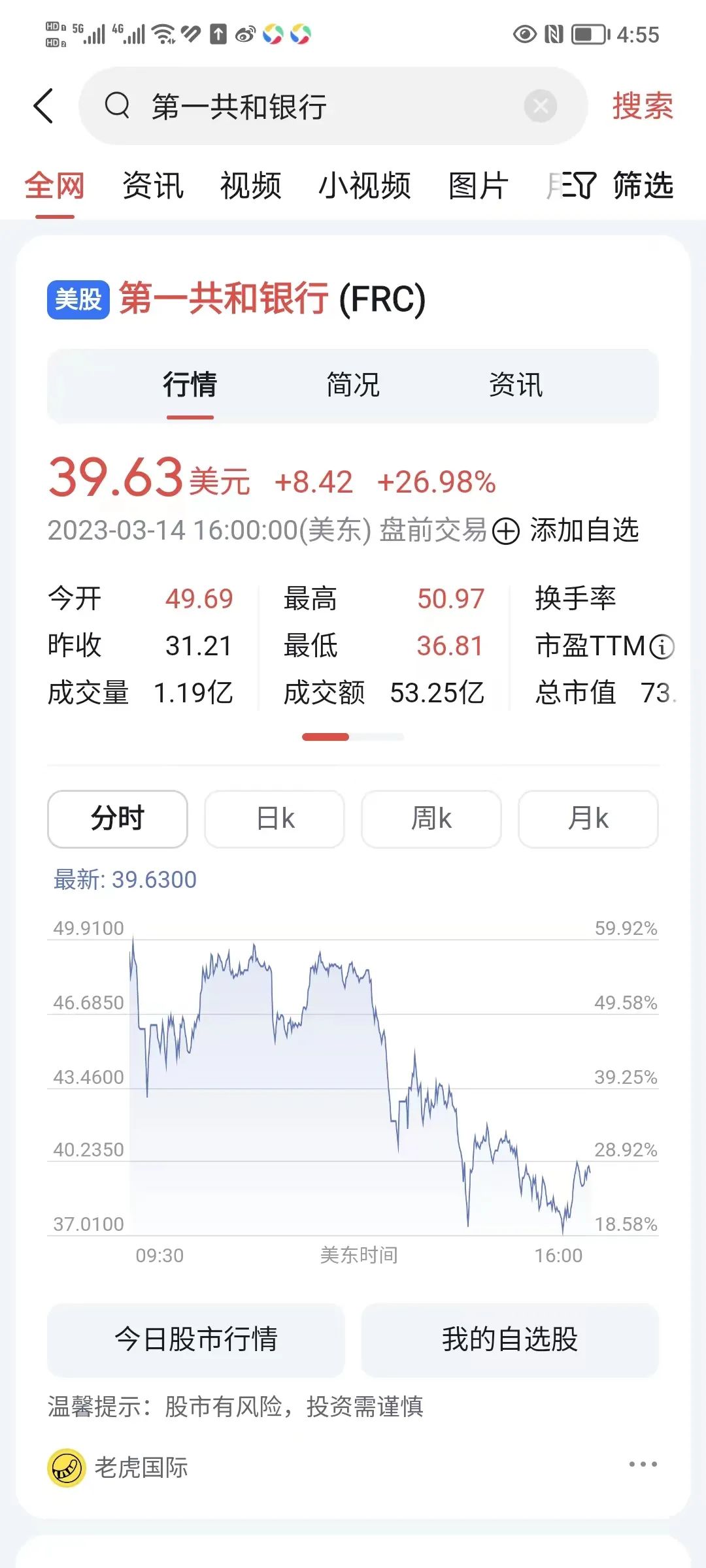Tap the red 搜索 button
The width and height of the screenshot is (706, 1568).
pyautogui.click(x=642, y=106)
